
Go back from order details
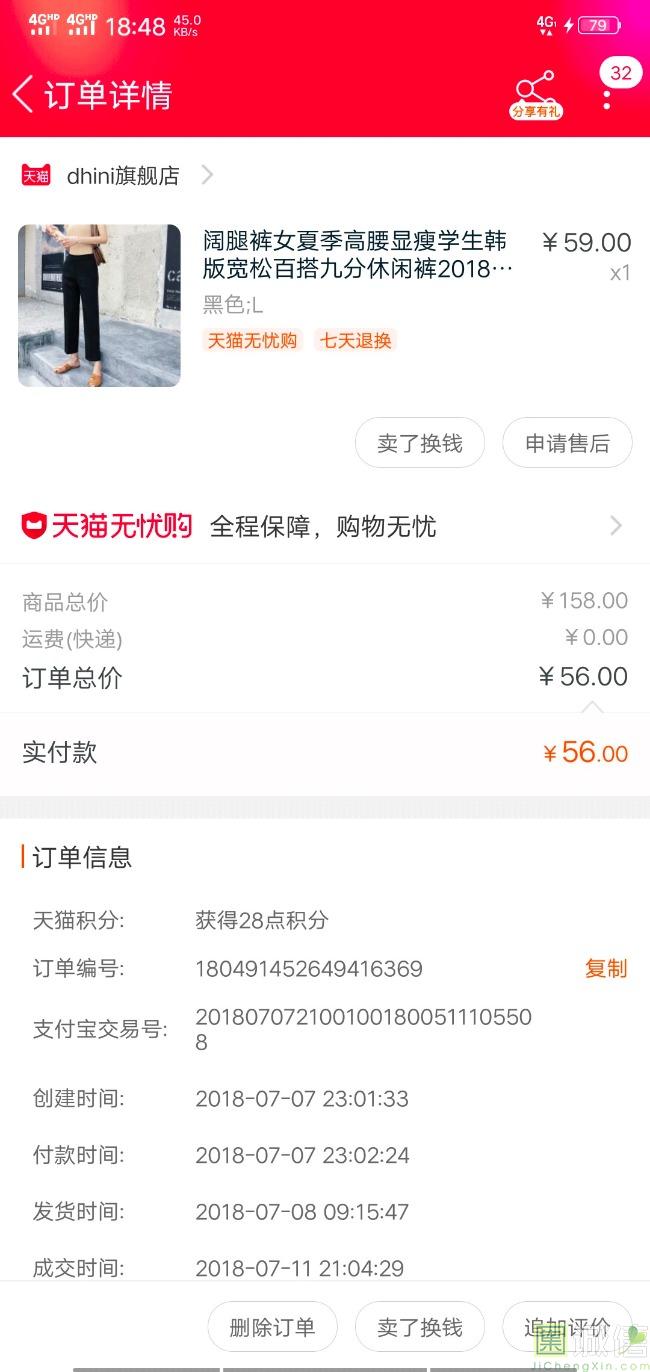(x=24, y=94)
